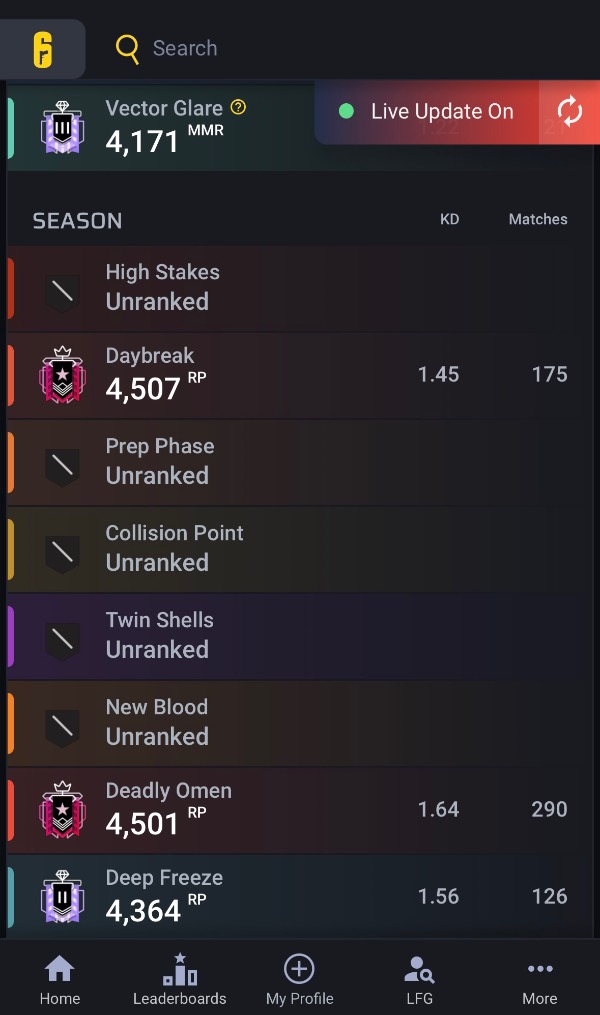The image size is (600, 1015).
Task: Open the More tab
Action: coord(540,980)
